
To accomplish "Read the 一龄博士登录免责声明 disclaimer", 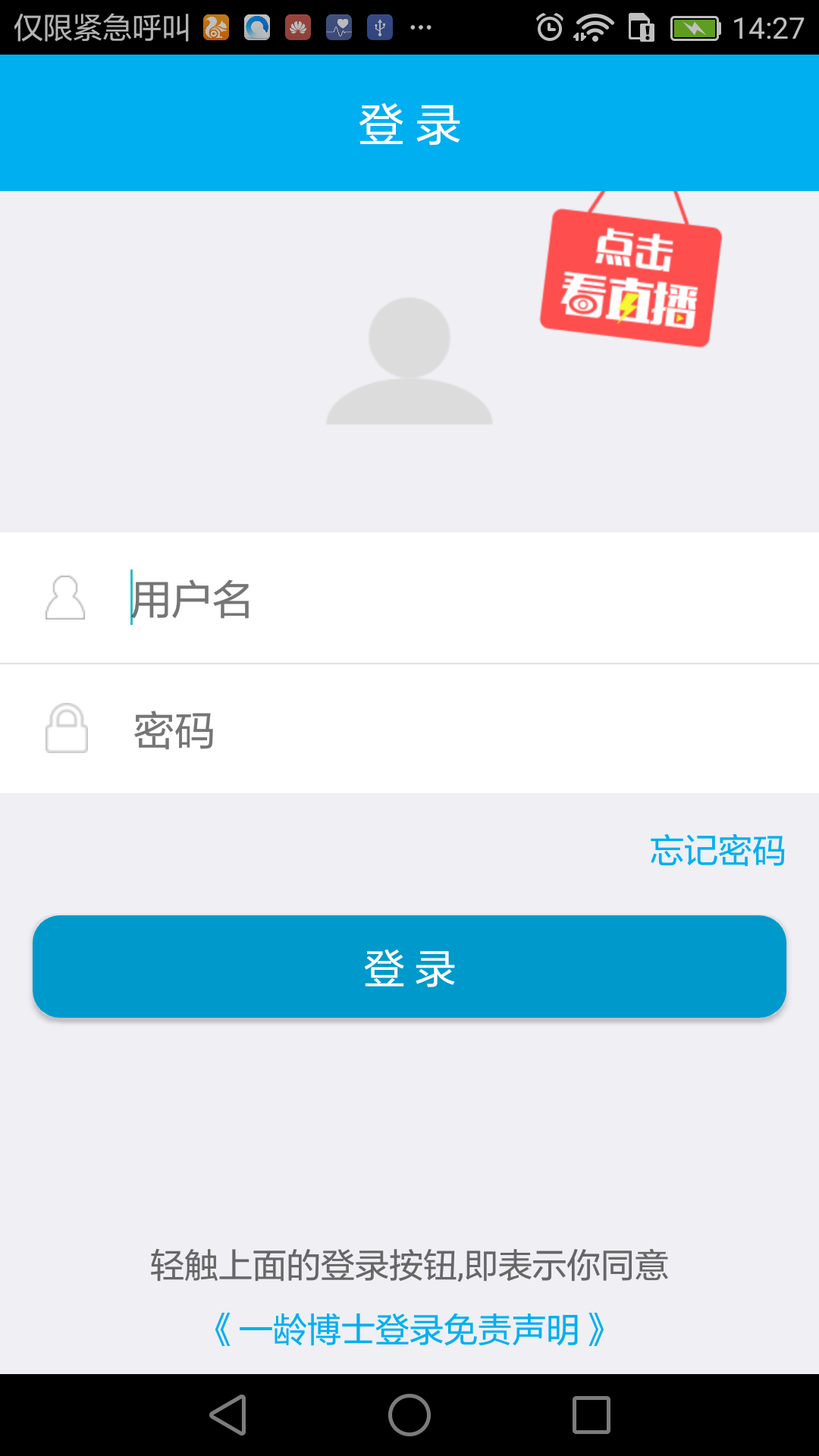I will tap(409, 1330).
